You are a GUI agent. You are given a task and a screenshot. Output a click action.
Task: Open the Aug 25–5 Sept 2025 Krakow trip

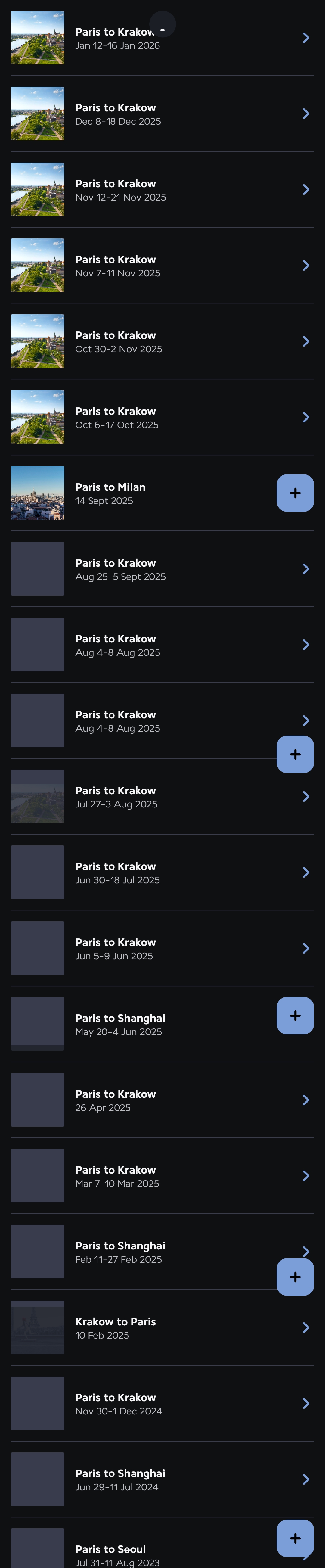pos(120,569)
